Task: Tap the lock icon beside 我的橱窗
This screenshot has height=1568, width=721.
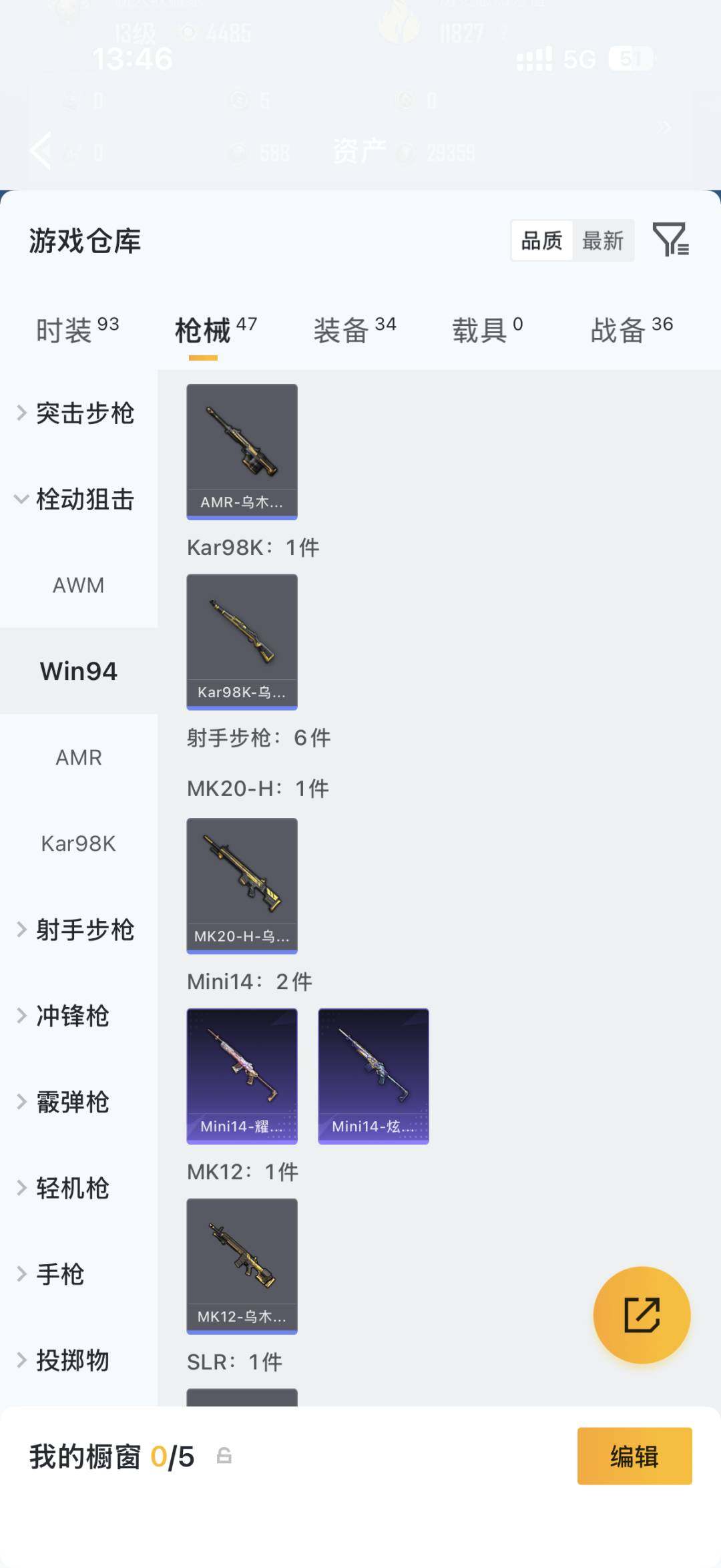Action: tap(224, 1457)
